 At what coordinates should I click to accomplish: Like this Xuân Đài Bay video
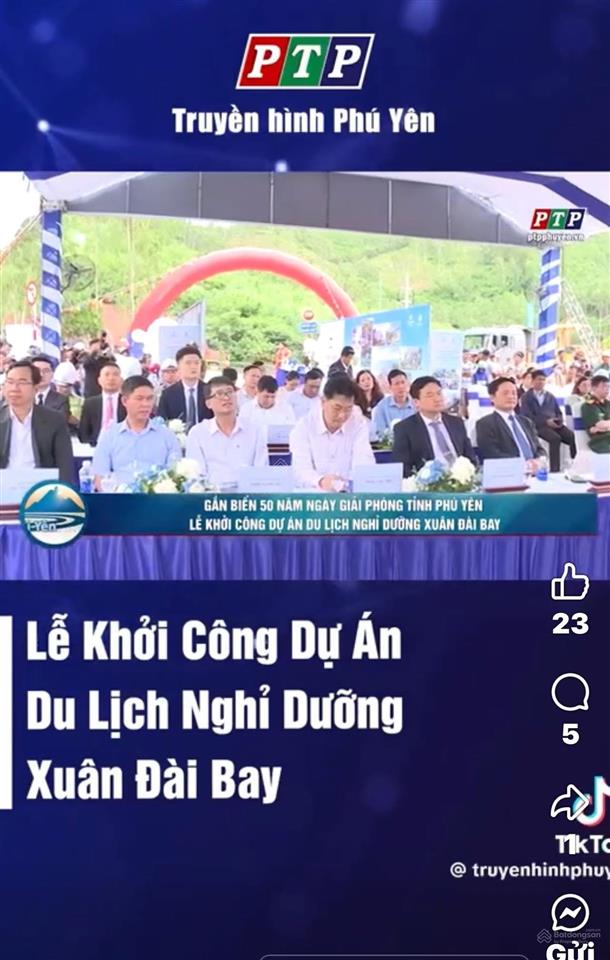pyautogui.click(x=570, y=583)
